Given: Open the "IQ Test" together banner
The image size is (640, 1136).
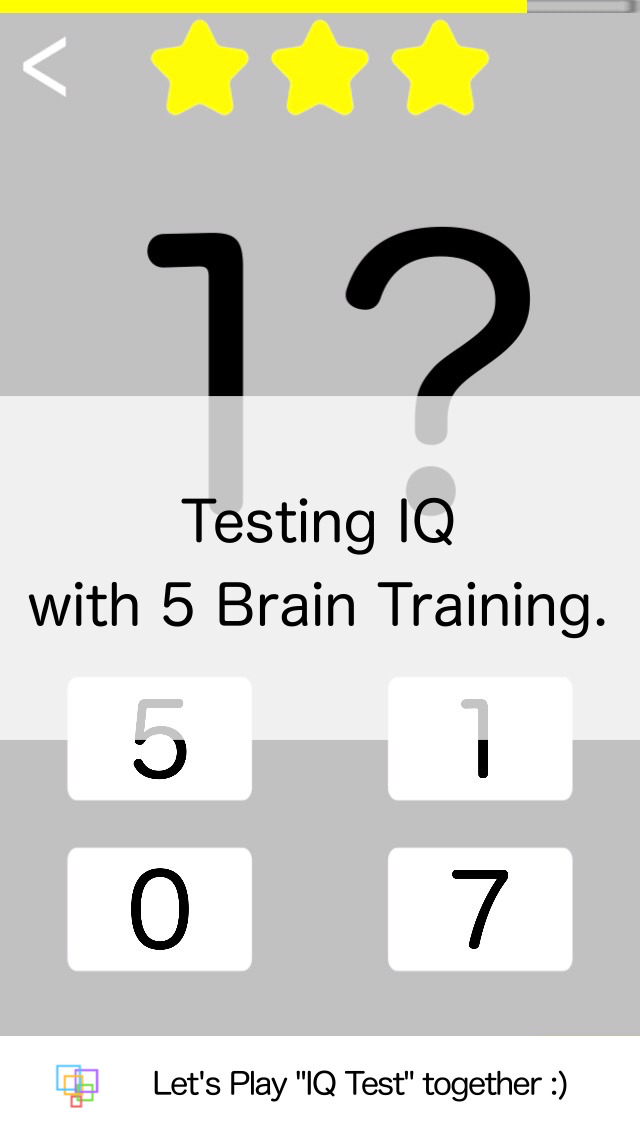Looking at the screenshot, I should 320,1085.
